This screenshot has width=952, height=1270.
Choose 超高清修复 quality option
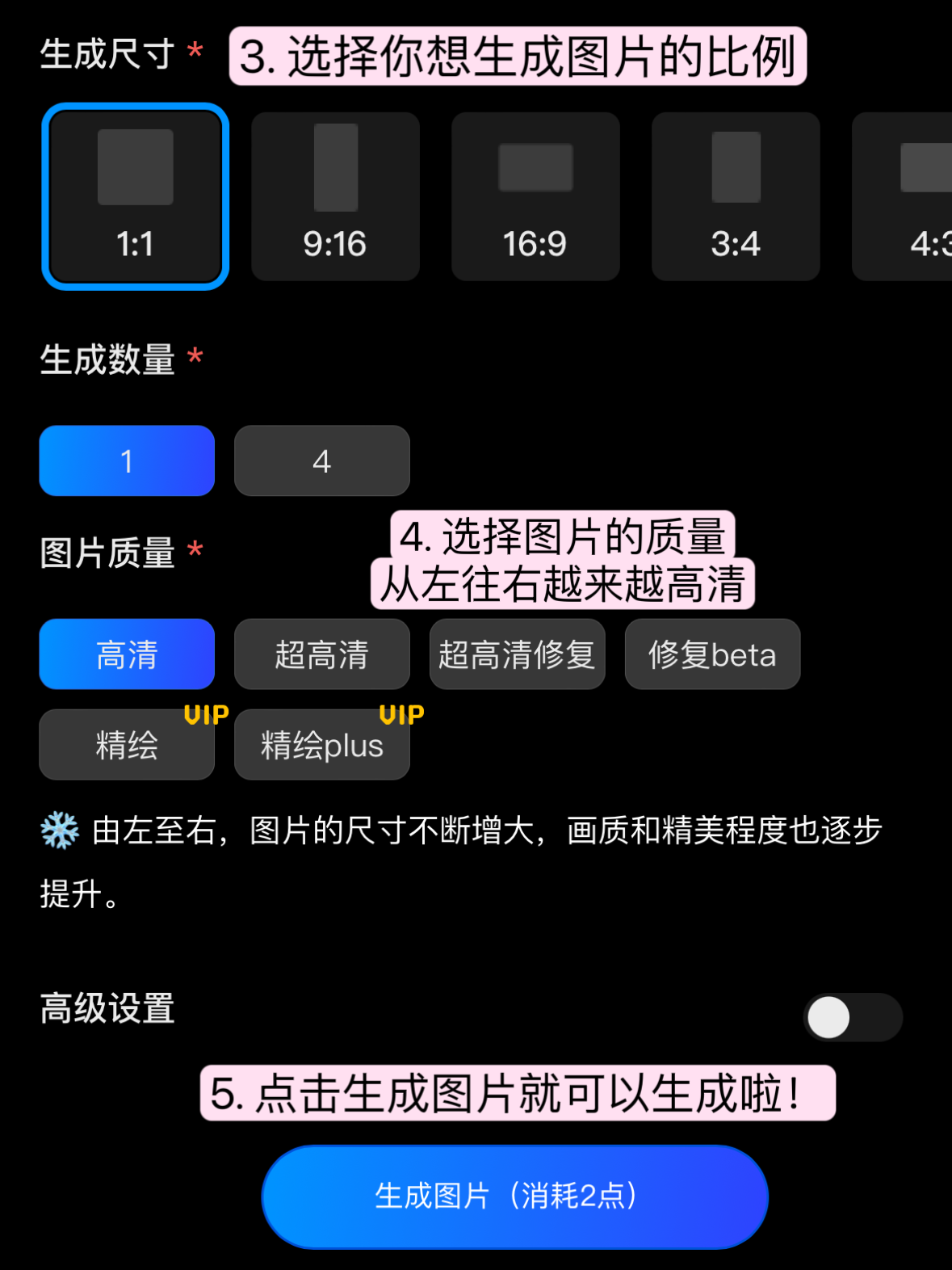[518, 654]
